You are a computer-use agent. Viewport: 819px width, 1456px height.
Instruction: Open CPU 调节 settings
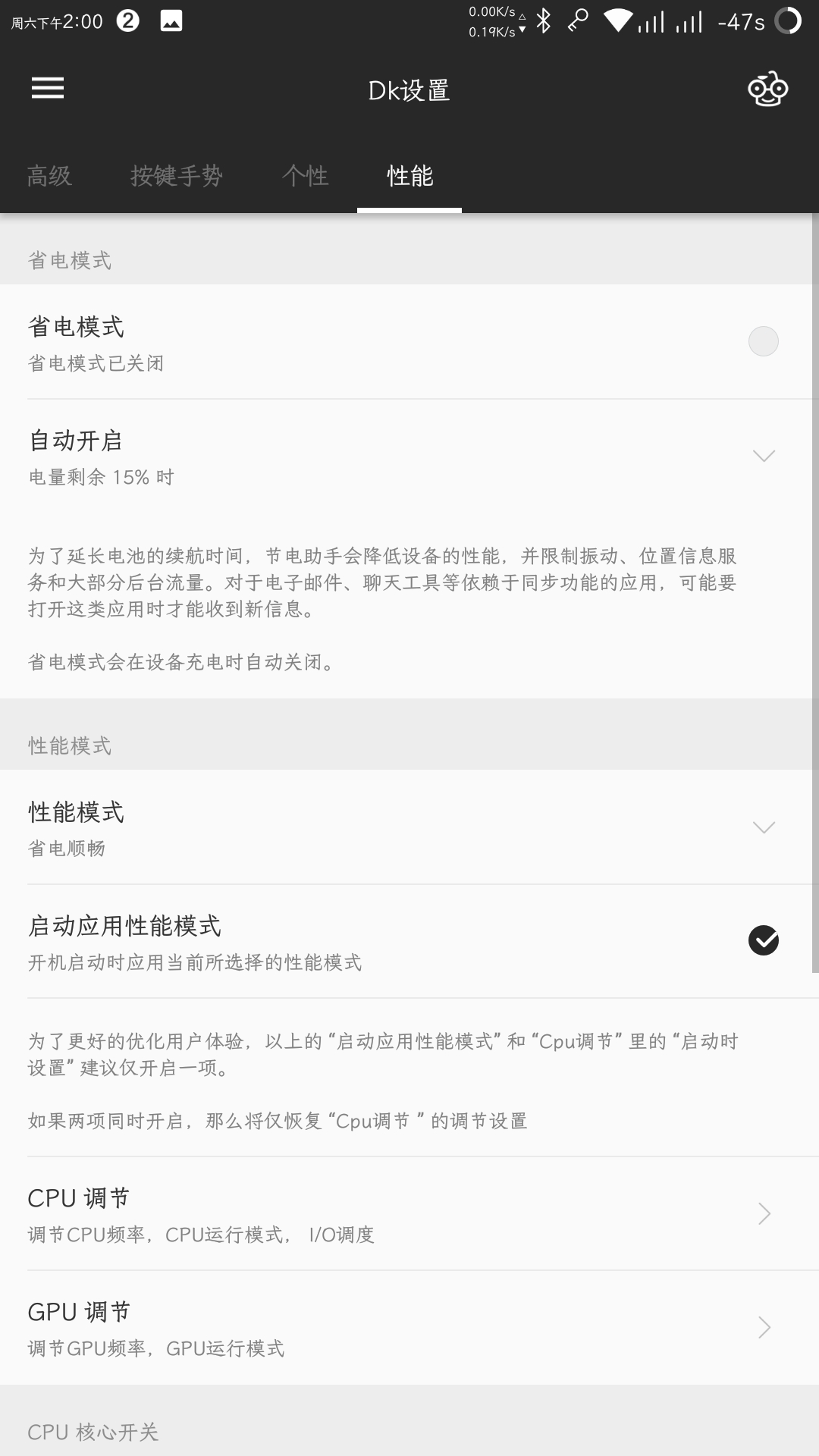(409, 1214)
